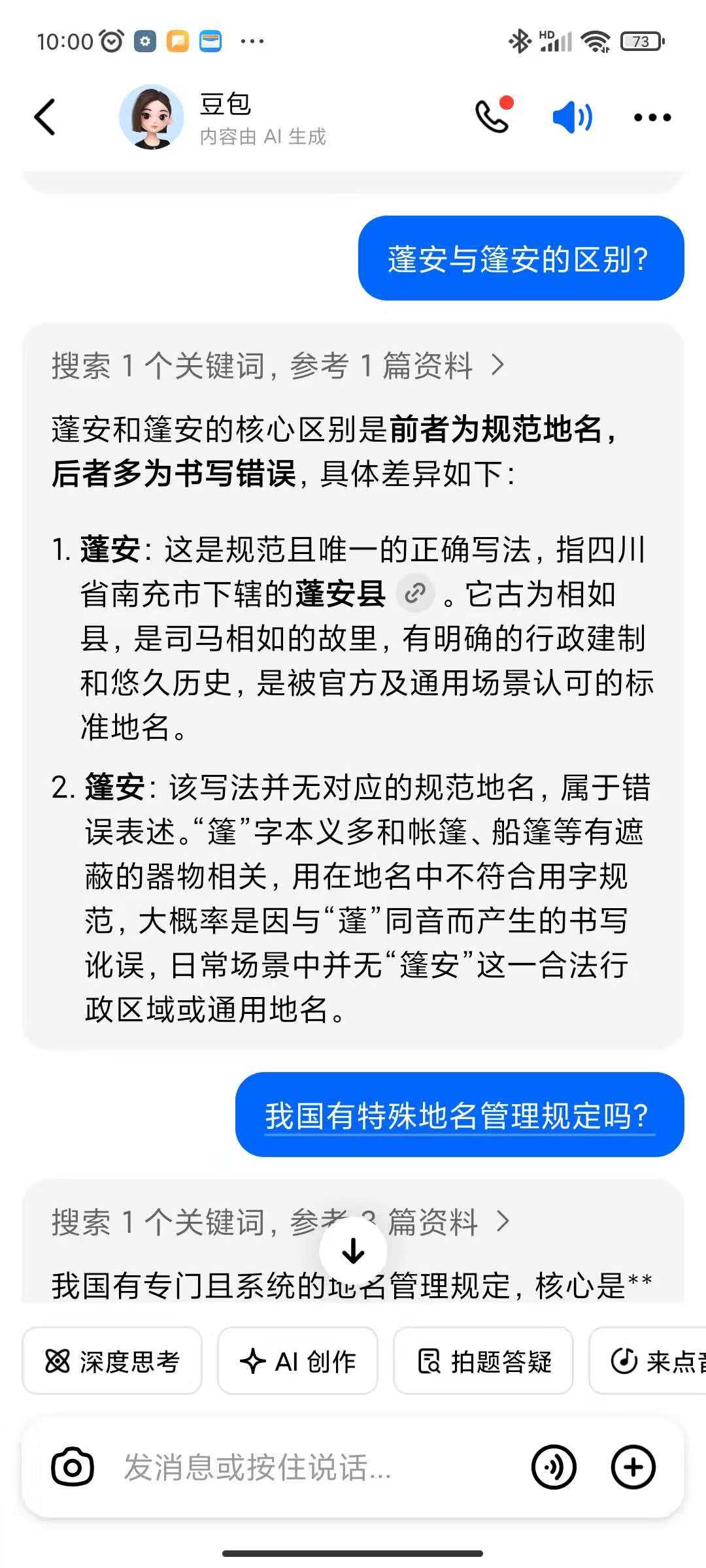Image resolution: width=706 pixels, height=1568 pixels.
Task: Open 豆包 avatar profile
Action: (152, 117)
